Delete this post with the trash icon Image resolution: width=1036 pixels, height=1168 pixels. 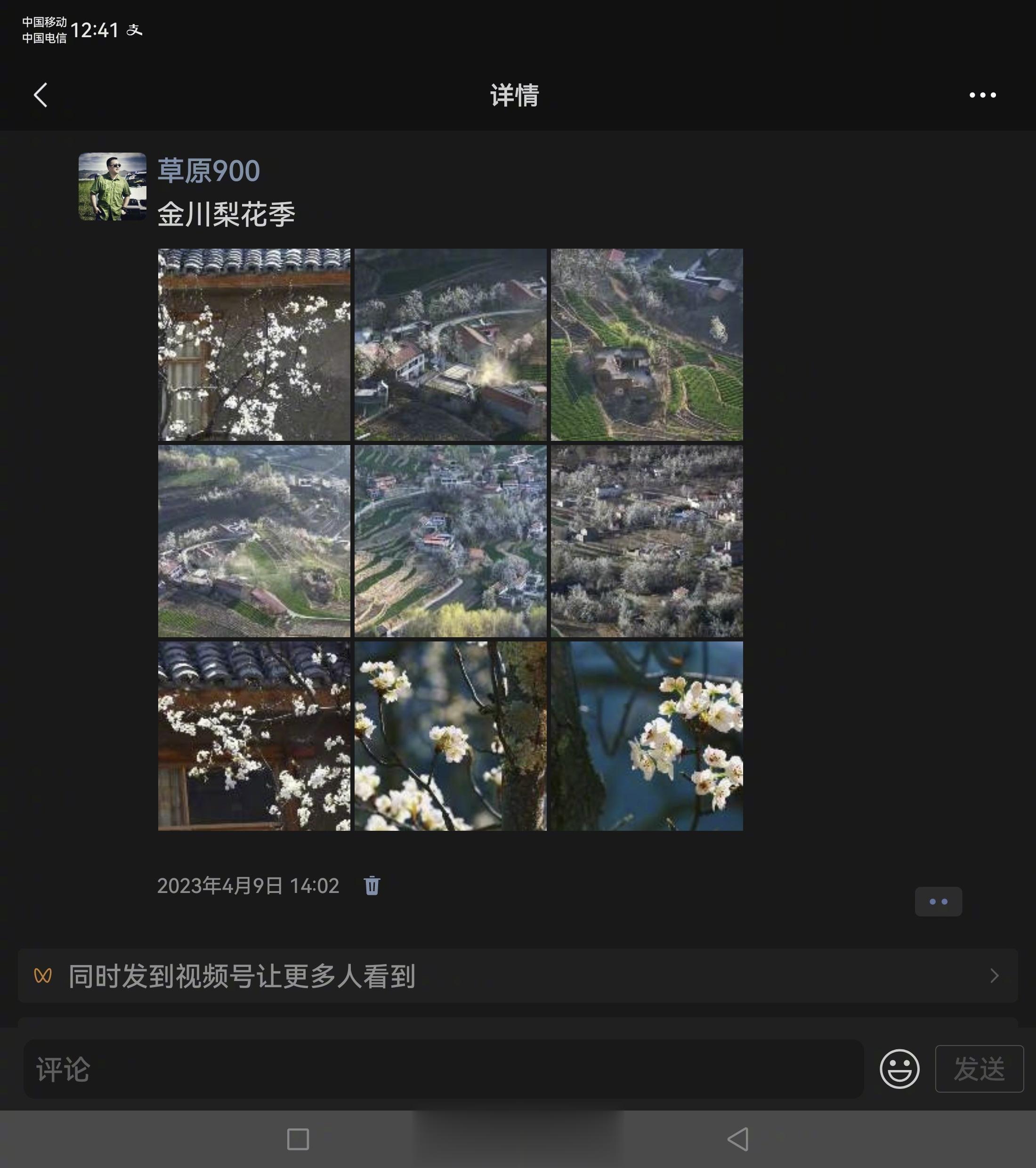pos(372,885)
